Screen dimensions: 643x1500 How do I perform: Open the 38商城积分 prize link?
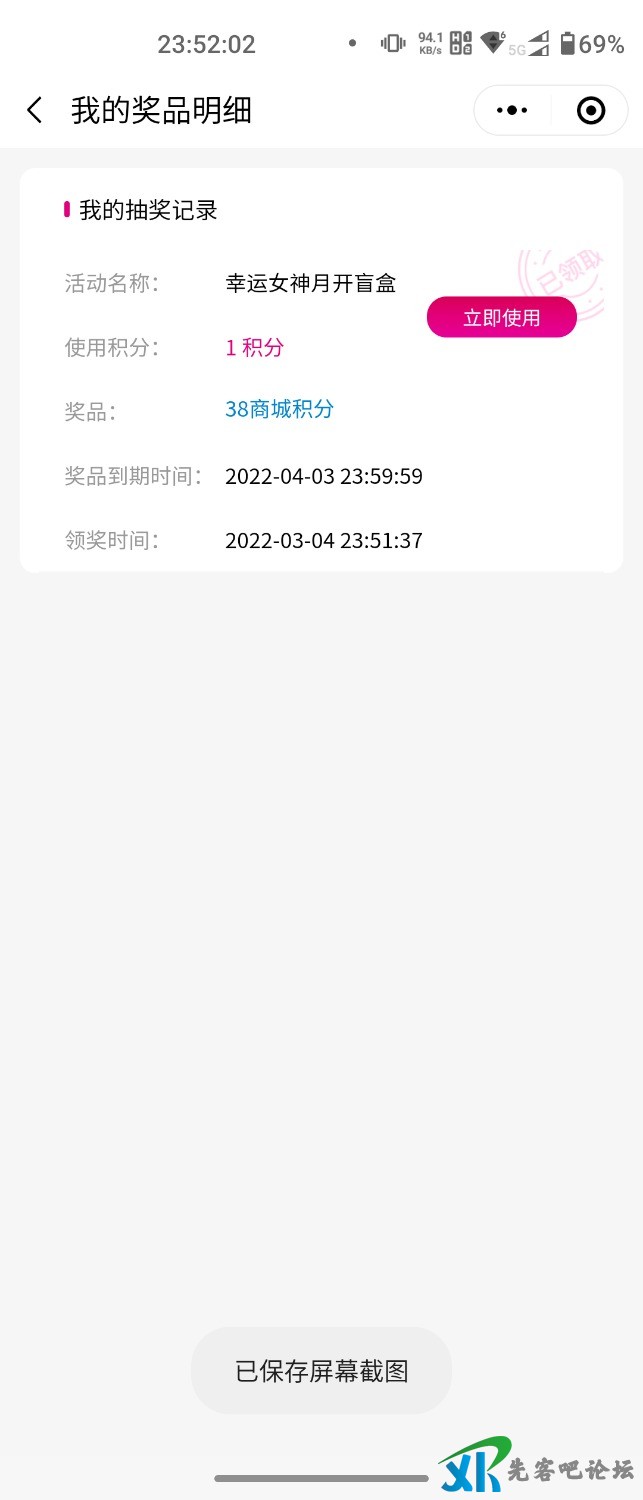point(279,409)
